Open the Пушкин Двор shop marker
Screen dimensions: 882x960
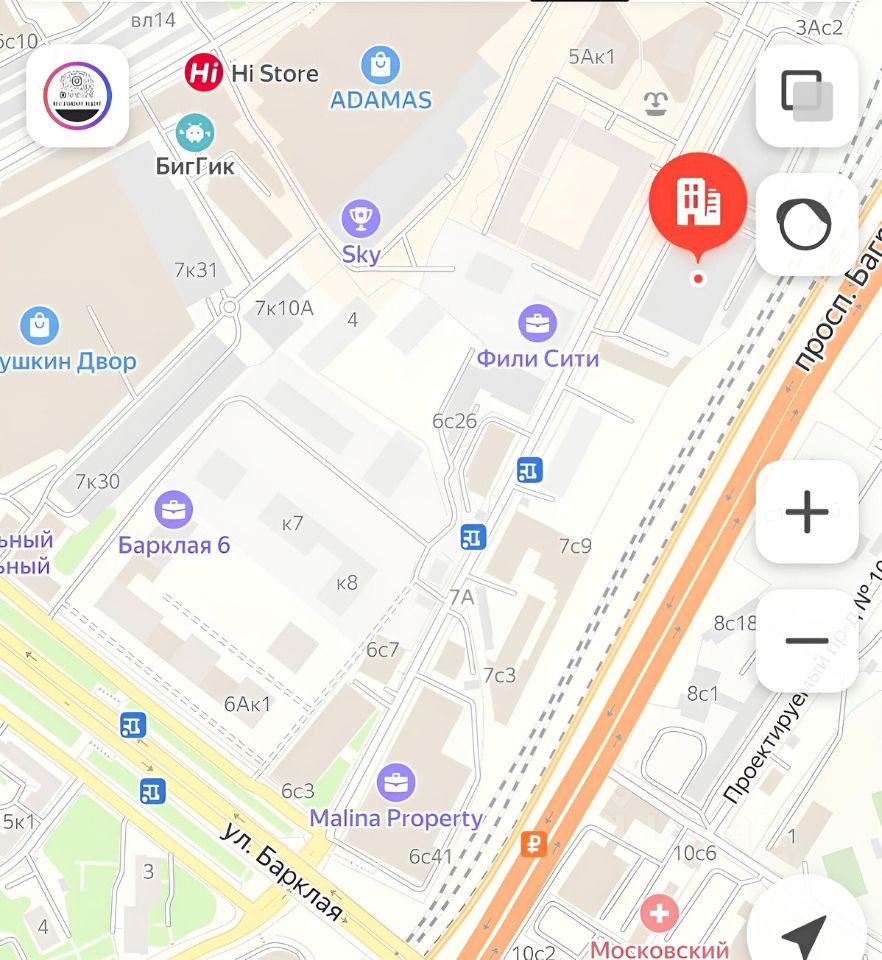click(x=39, y=326)
